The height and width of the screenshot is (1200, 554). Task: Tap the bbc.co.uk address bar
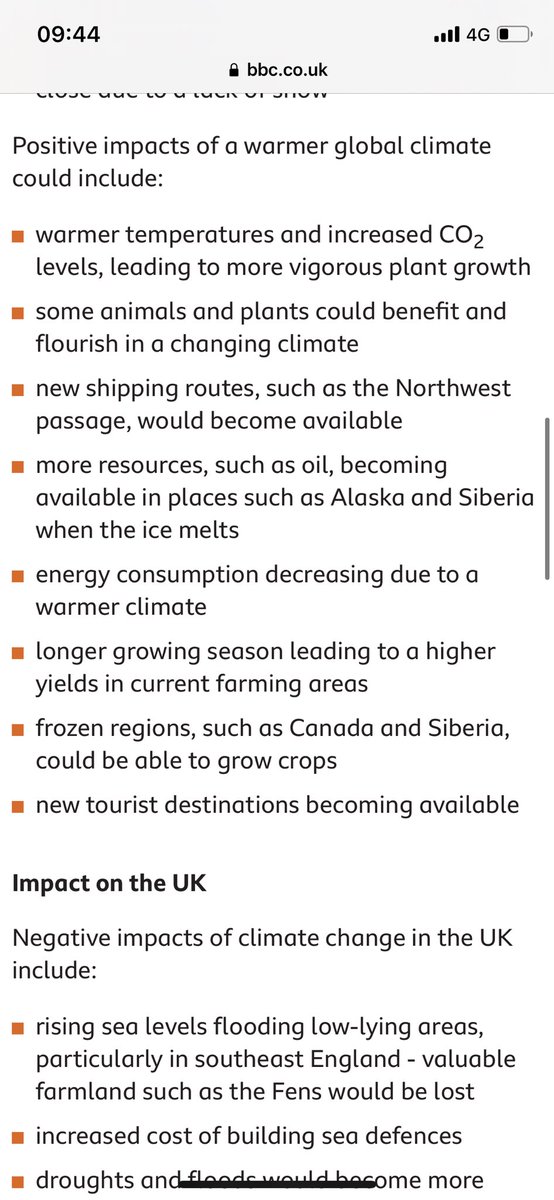click(x=277, y=70)
